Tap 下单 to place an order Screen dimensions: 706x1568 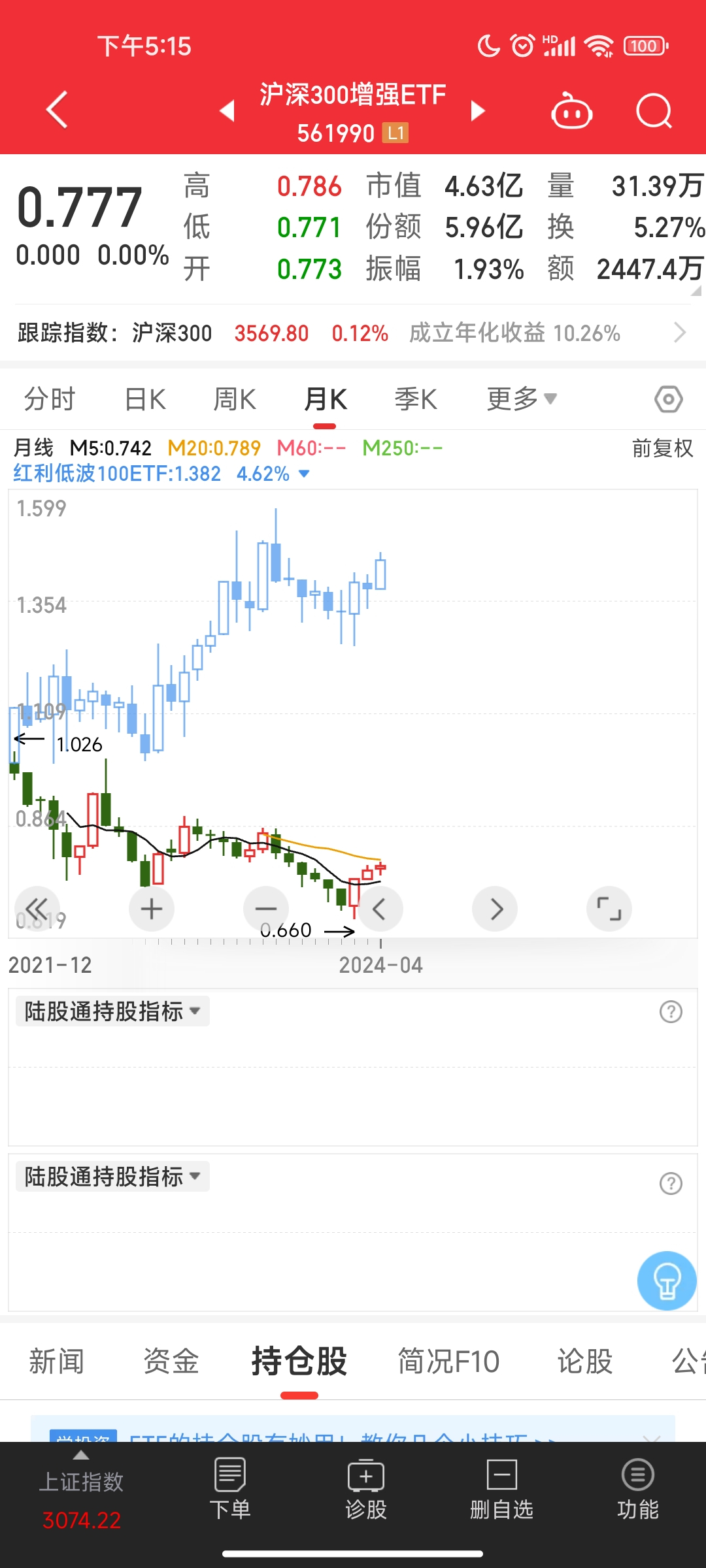(x=229, y=1489)
